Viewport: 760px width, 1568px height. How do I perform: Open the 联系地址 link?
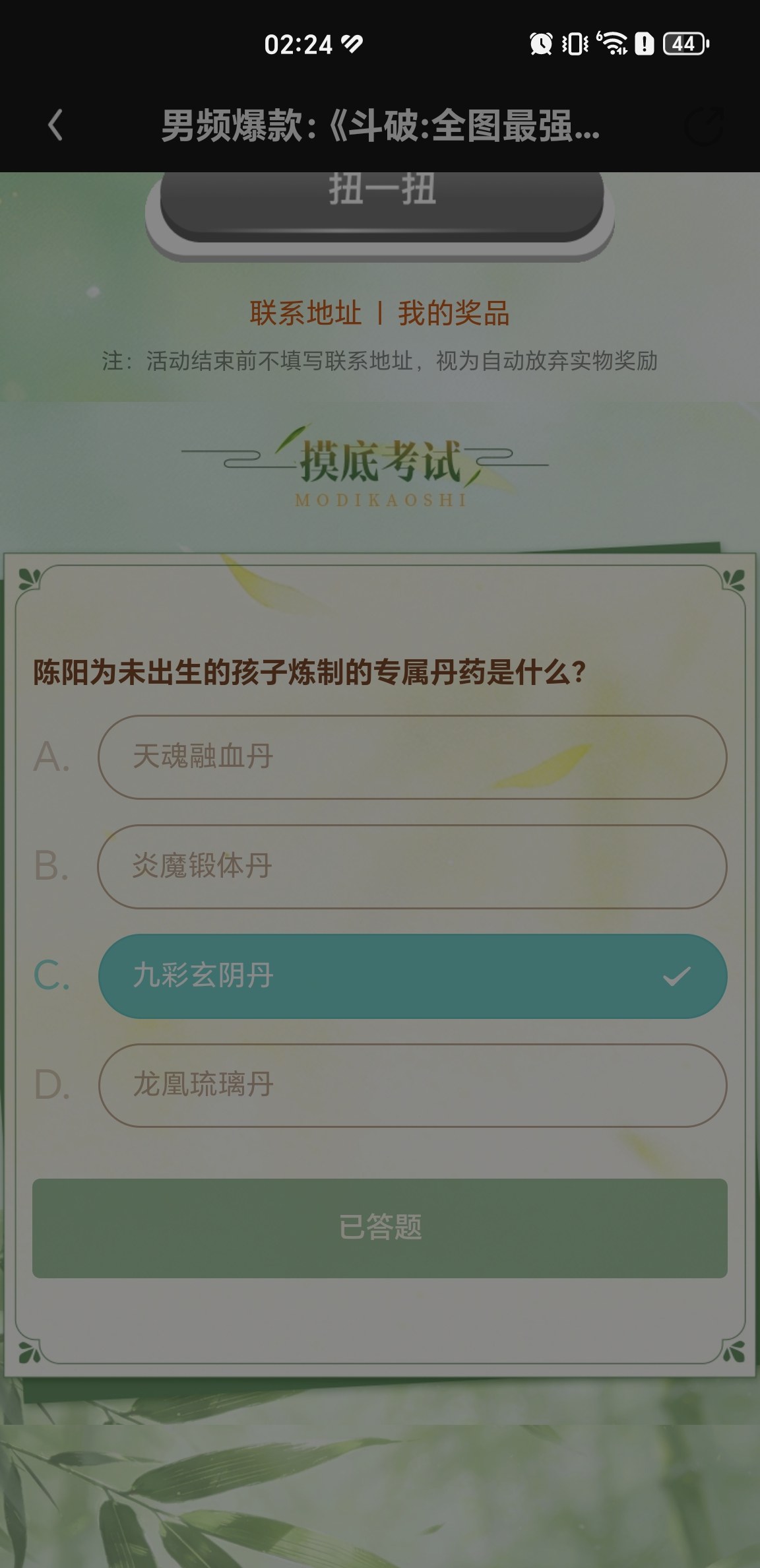coord(305,313)
